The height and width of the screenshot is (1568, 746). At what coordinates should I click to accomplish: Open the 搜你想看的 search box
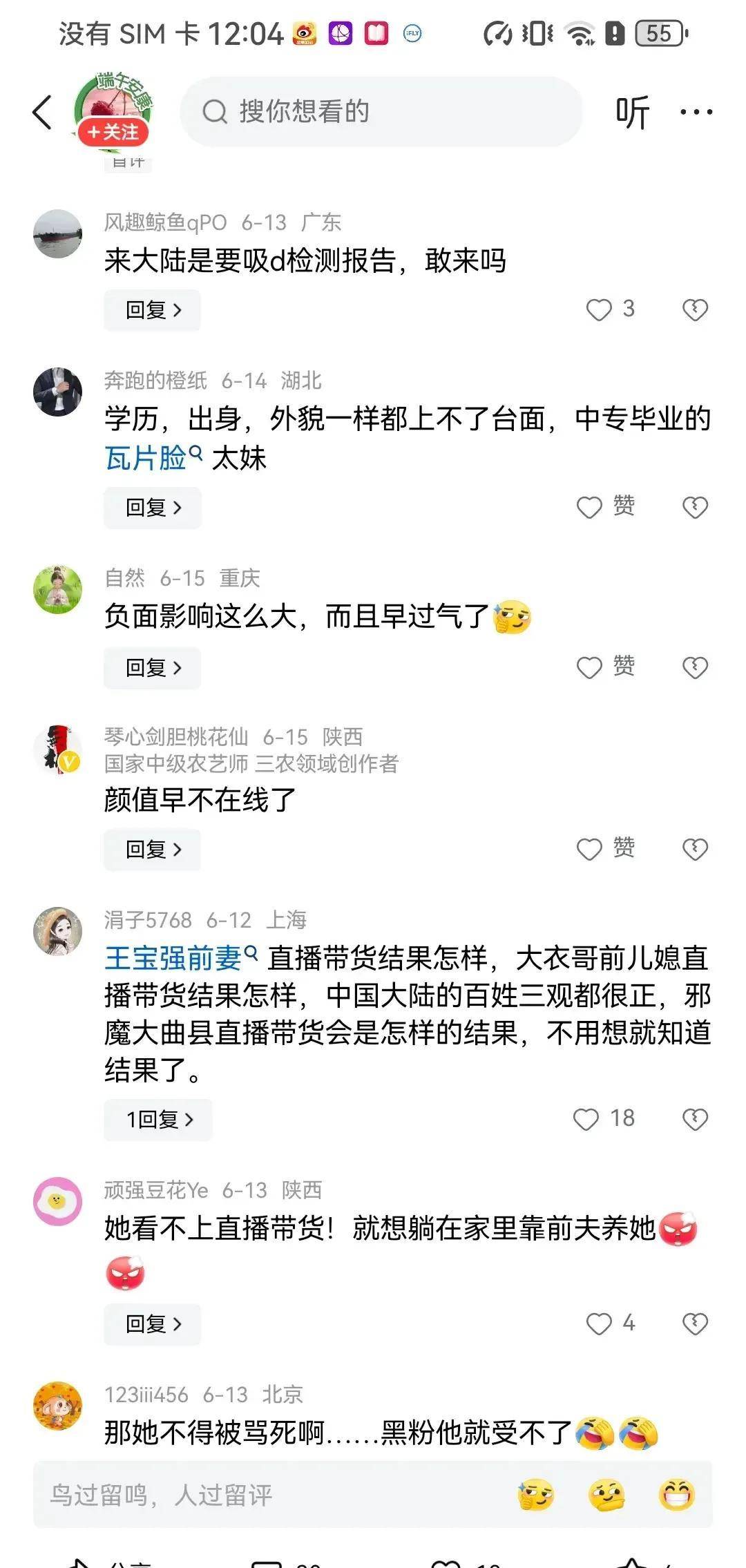click(x=381, y=111)
